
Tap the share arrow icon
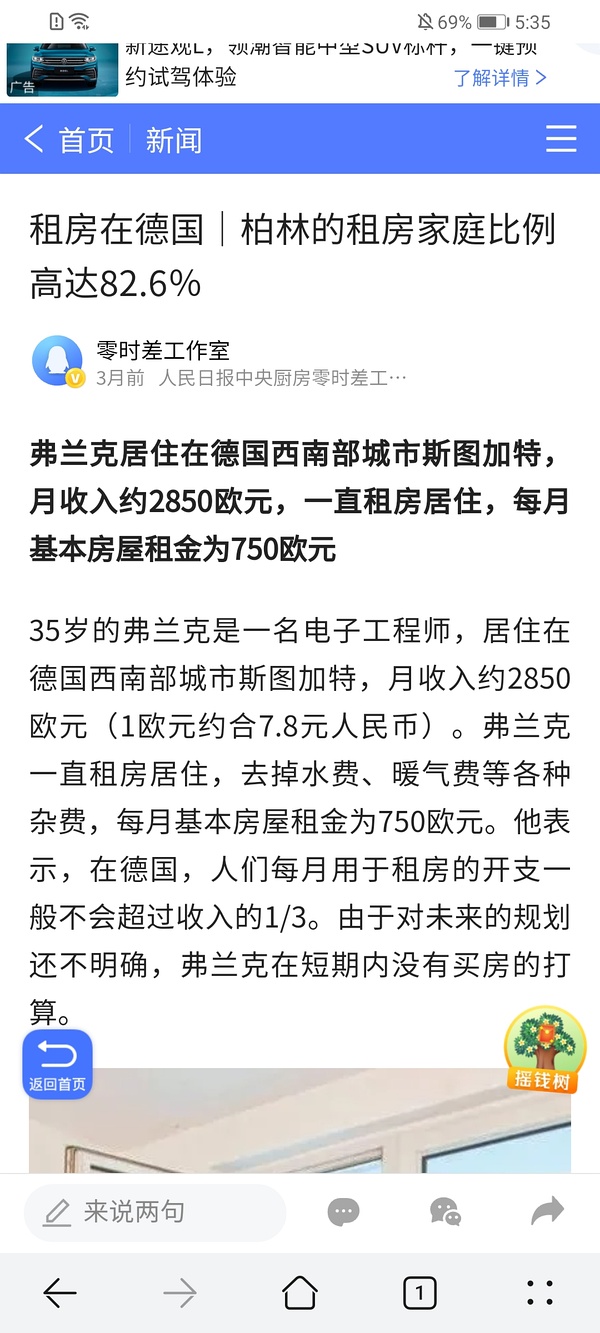(547, 1212)
